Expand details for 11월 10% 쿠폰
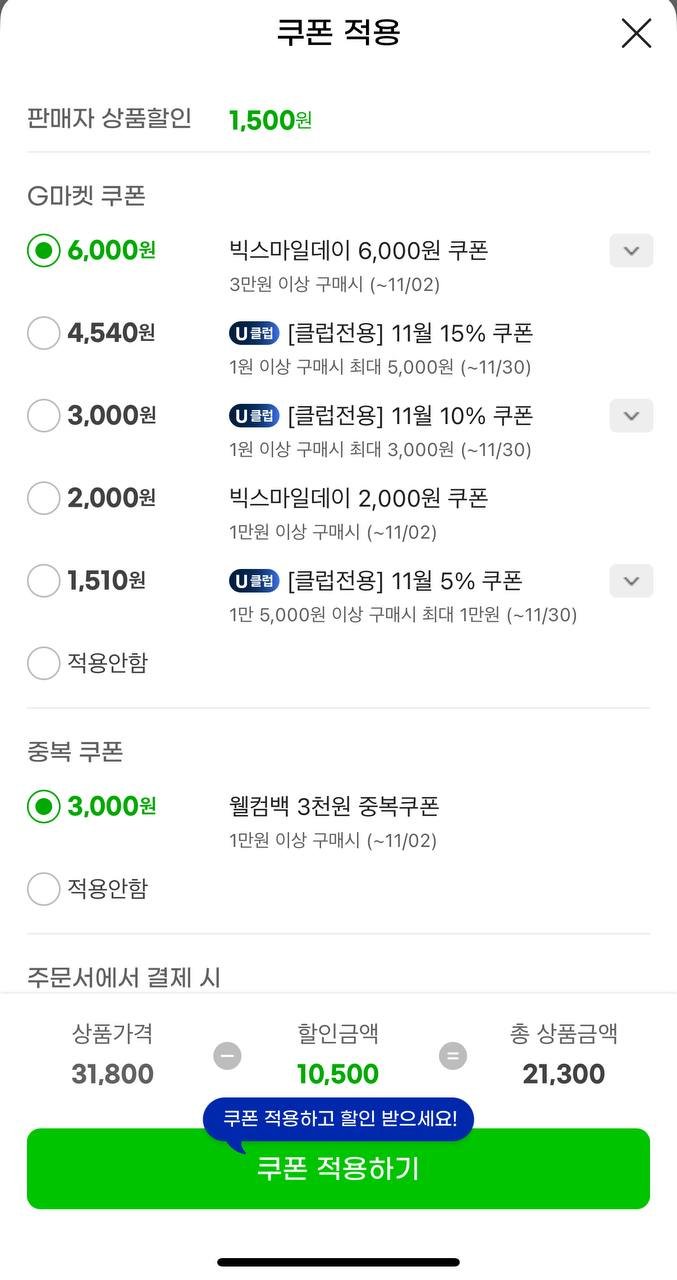Viewport: 677px width, 1280px height. point(631,415)
